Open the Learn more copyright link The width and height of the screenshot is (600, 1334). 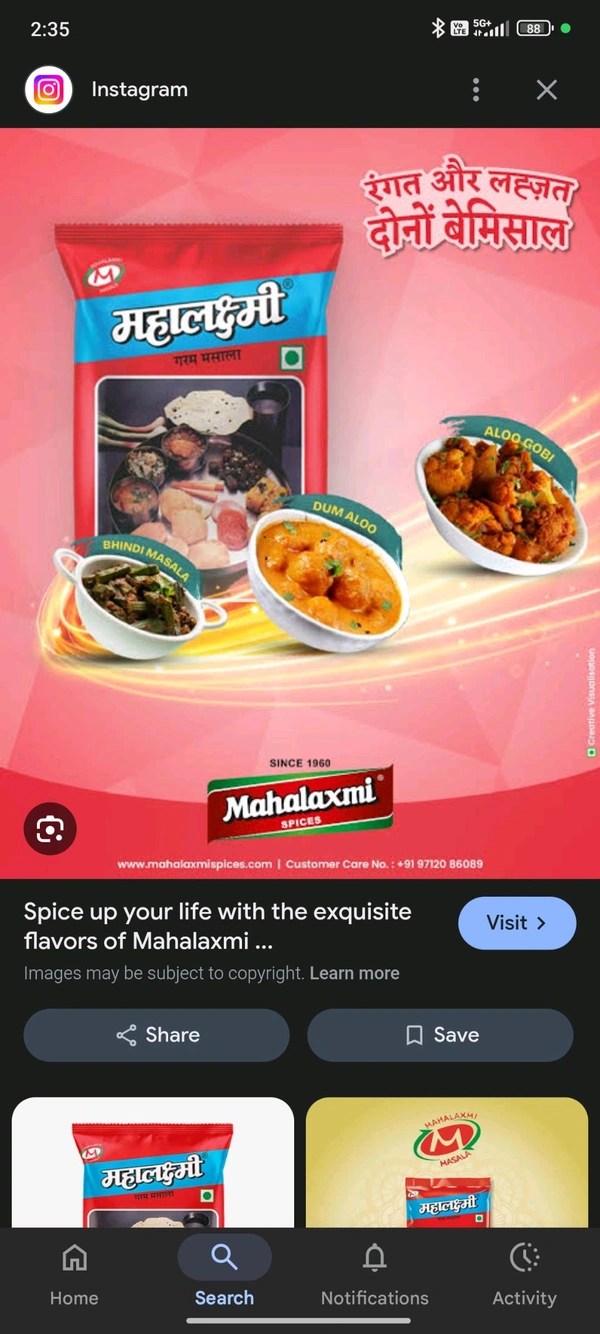[354, 973]
